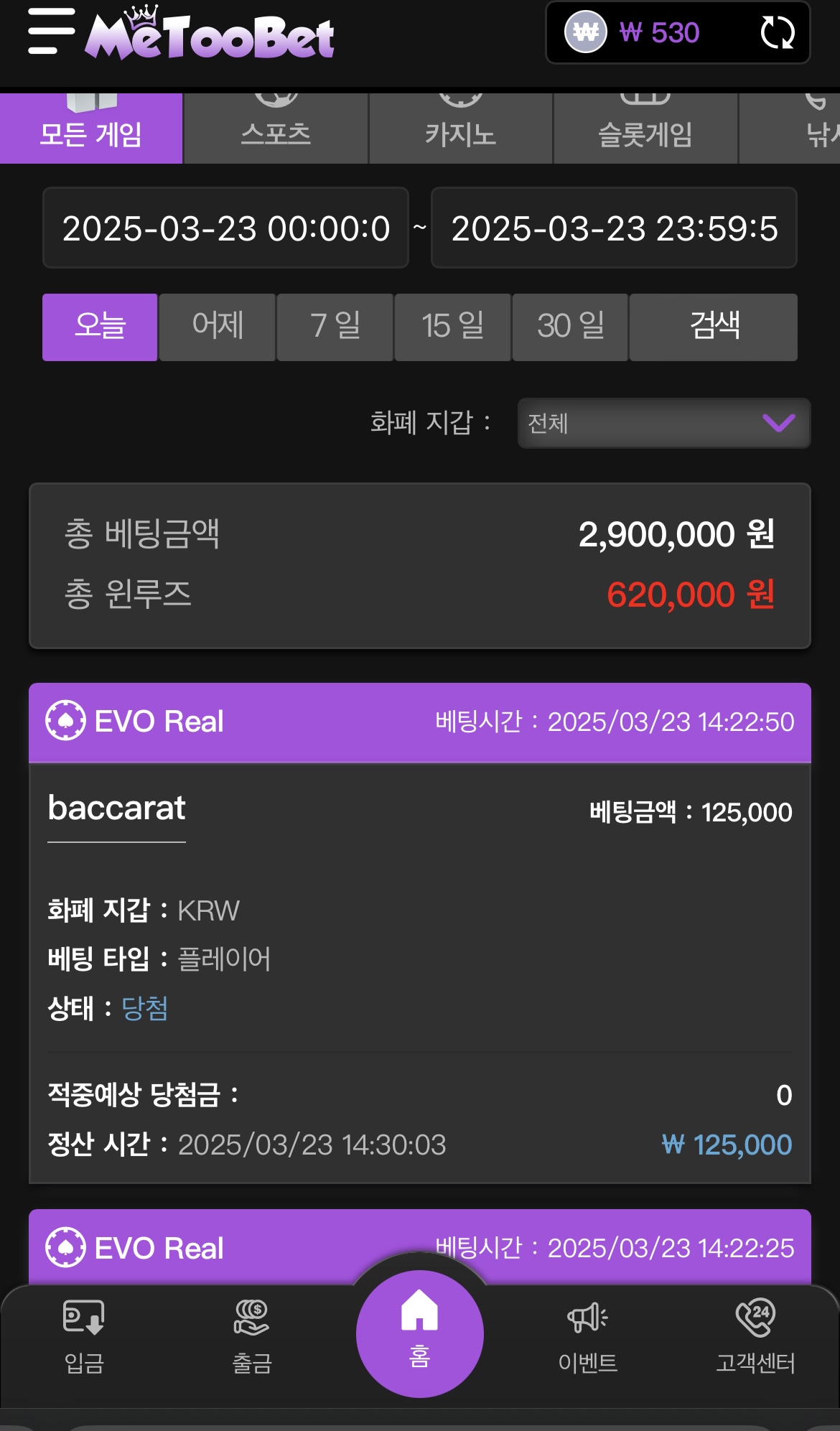840x1431 pixels.
Task: Select the 모든 게임 tab
Action: [x=91, y=129]
